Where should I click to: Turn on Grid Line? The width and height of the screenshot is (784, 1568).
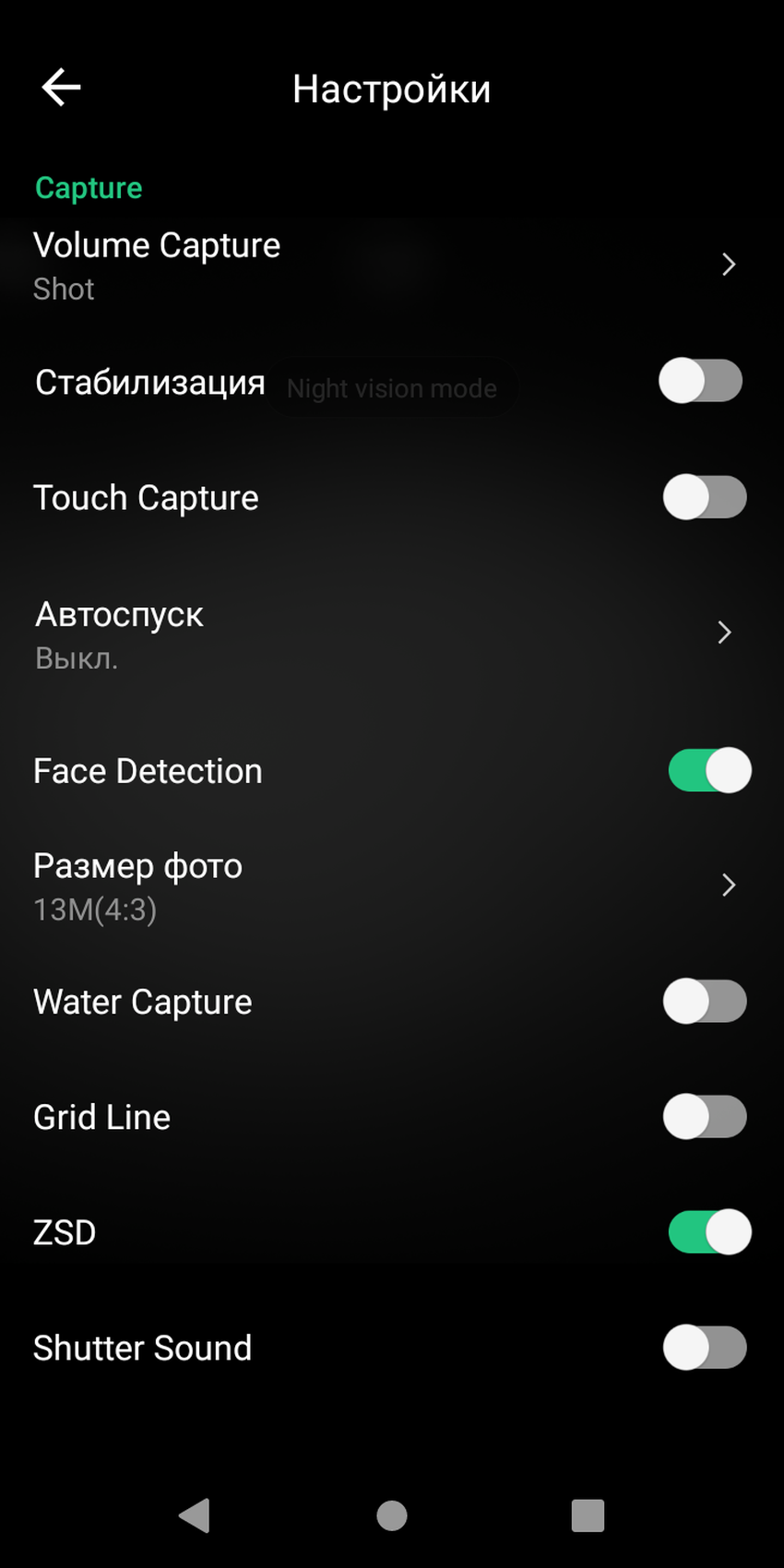coord(704,1117)
